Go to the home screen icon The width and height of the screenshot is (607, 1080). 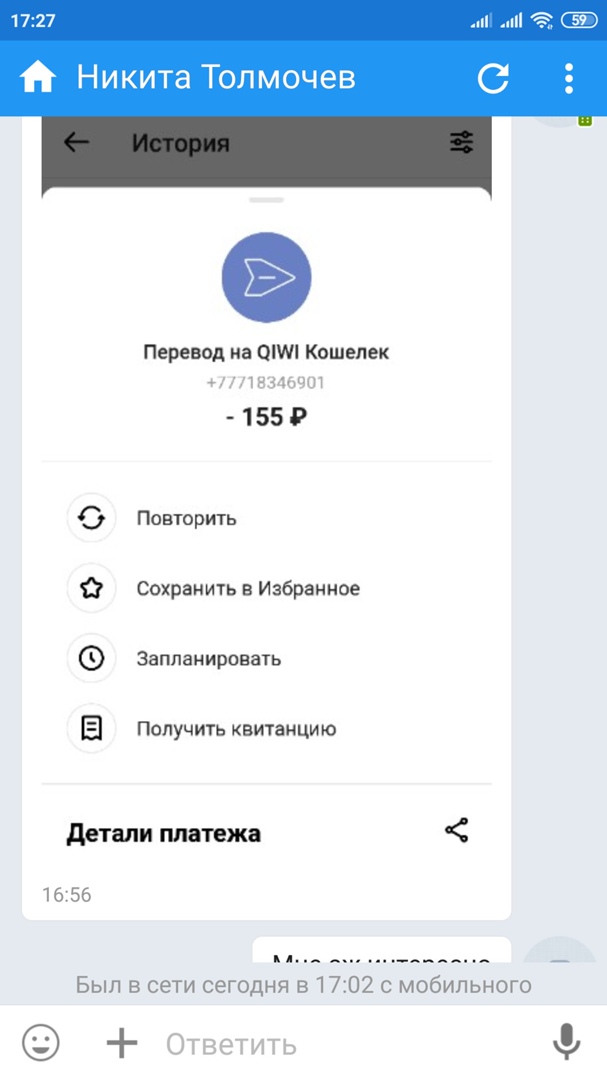pyautogui.click(x=38, y=77)
